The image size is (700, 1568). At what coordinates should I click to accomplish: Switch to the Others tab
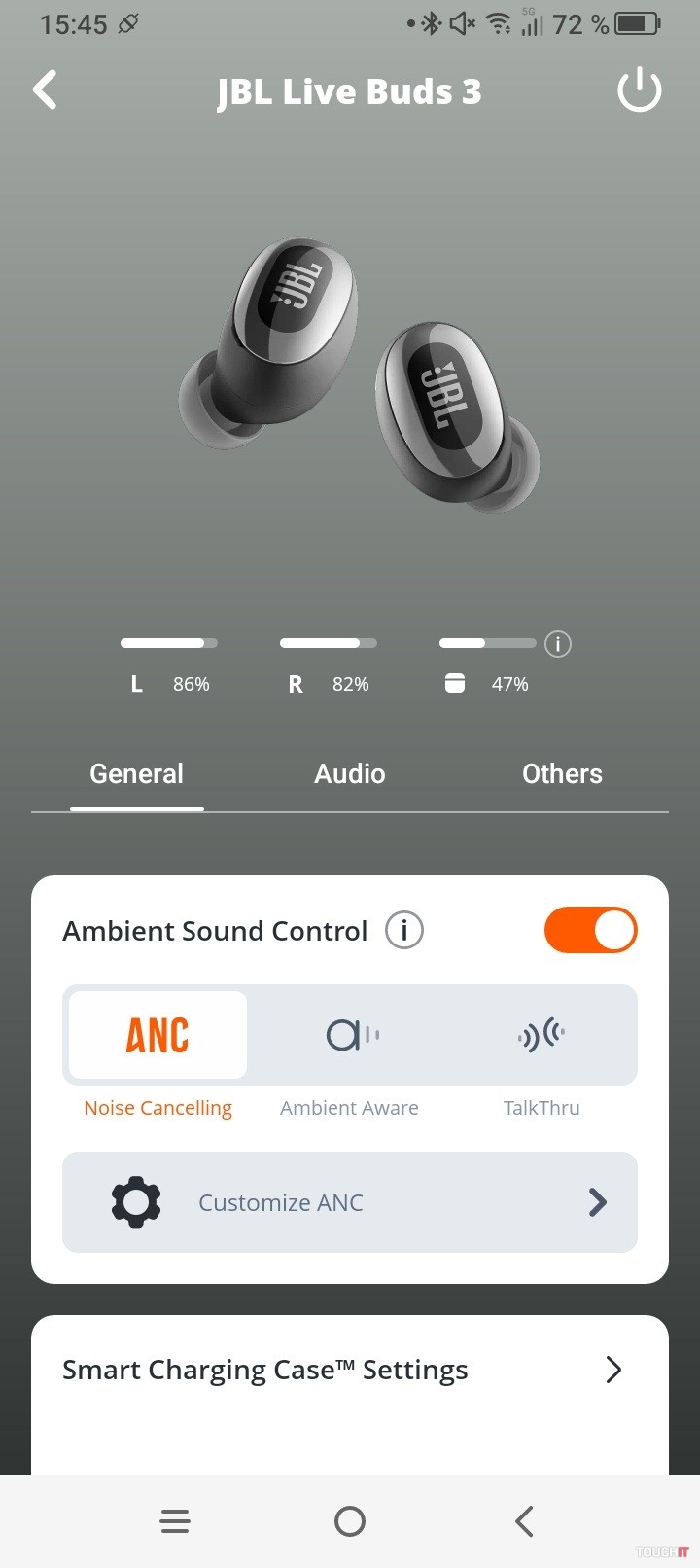coord(562,774)
